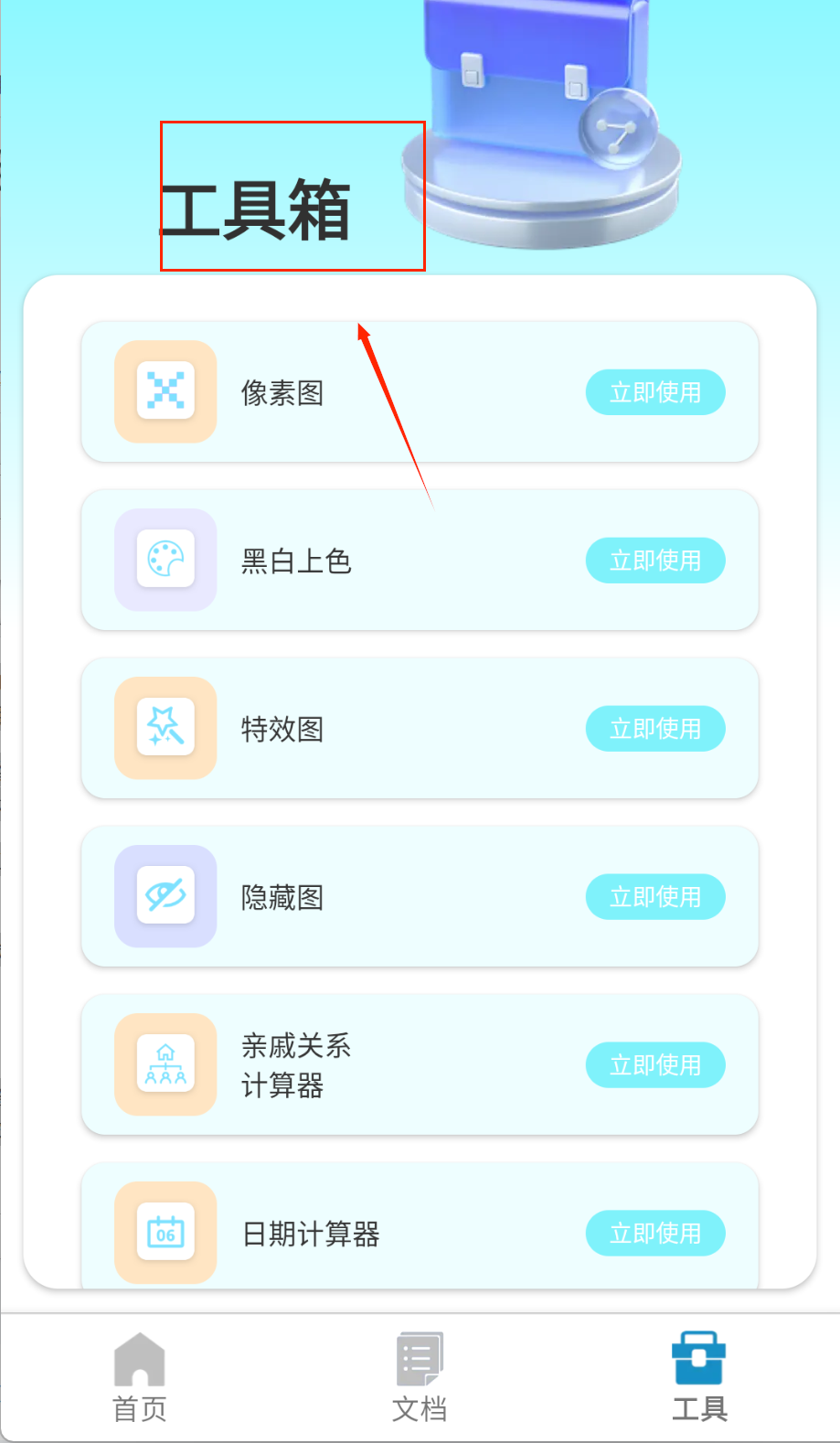The image size is (840, 1443).
Task: Tap 立即使用 next to 特效图
Action: 654,729
